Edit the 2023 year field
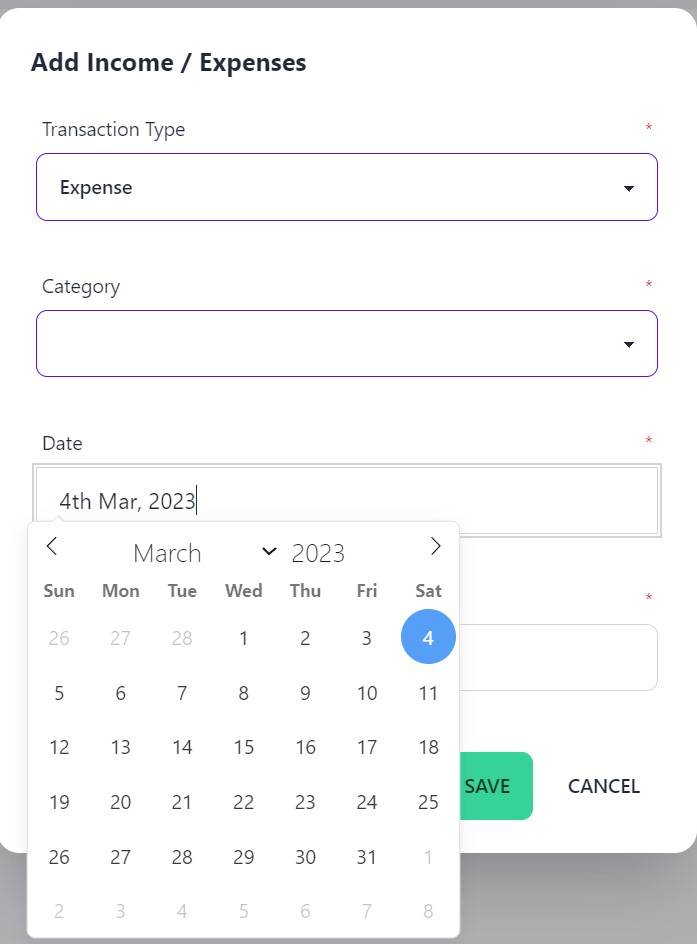 pos(318,553)
